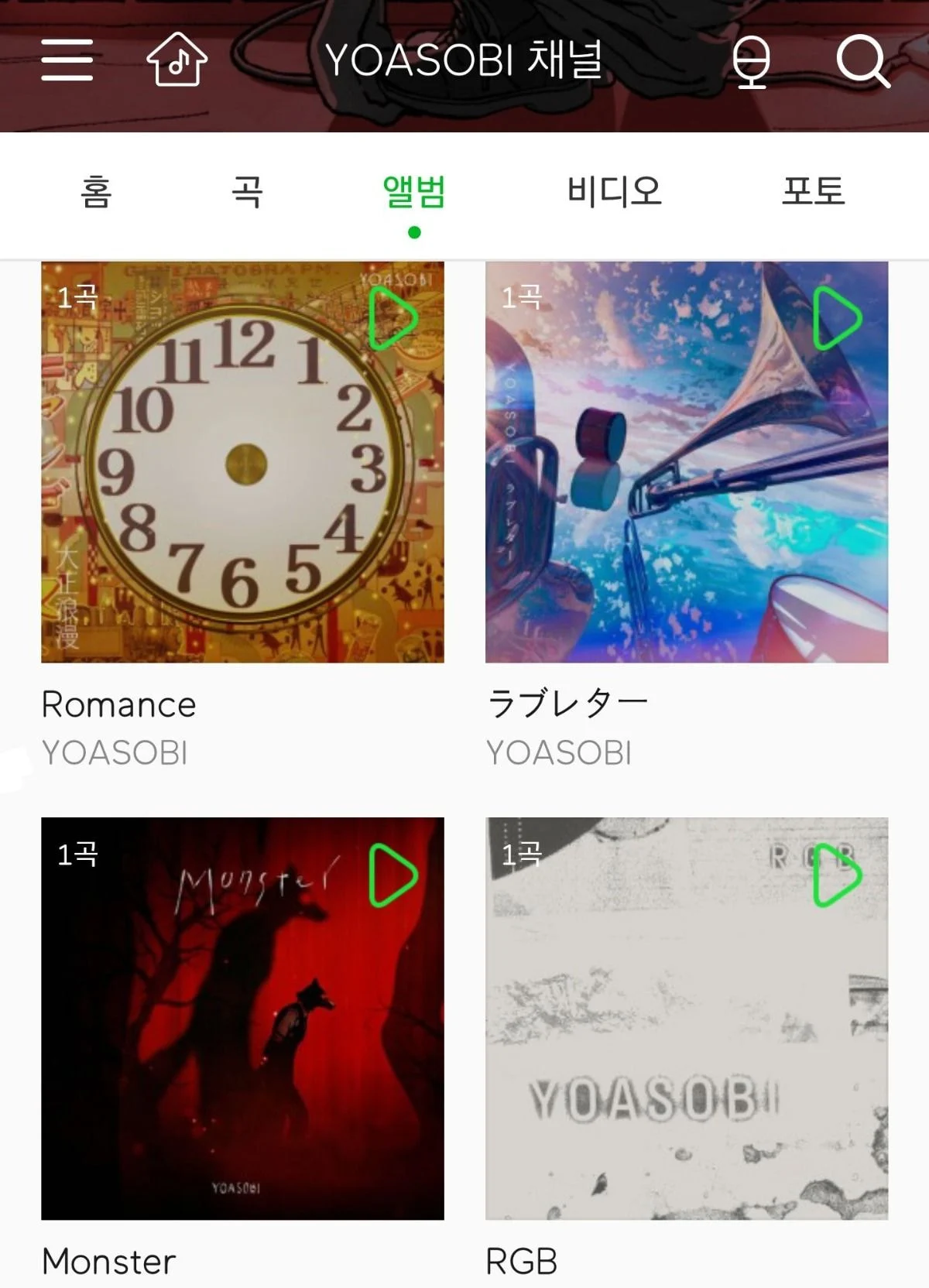This screenshot has height=1288, width=929.
Task: Open the voice search microphone icon
Action: [750, 61]
